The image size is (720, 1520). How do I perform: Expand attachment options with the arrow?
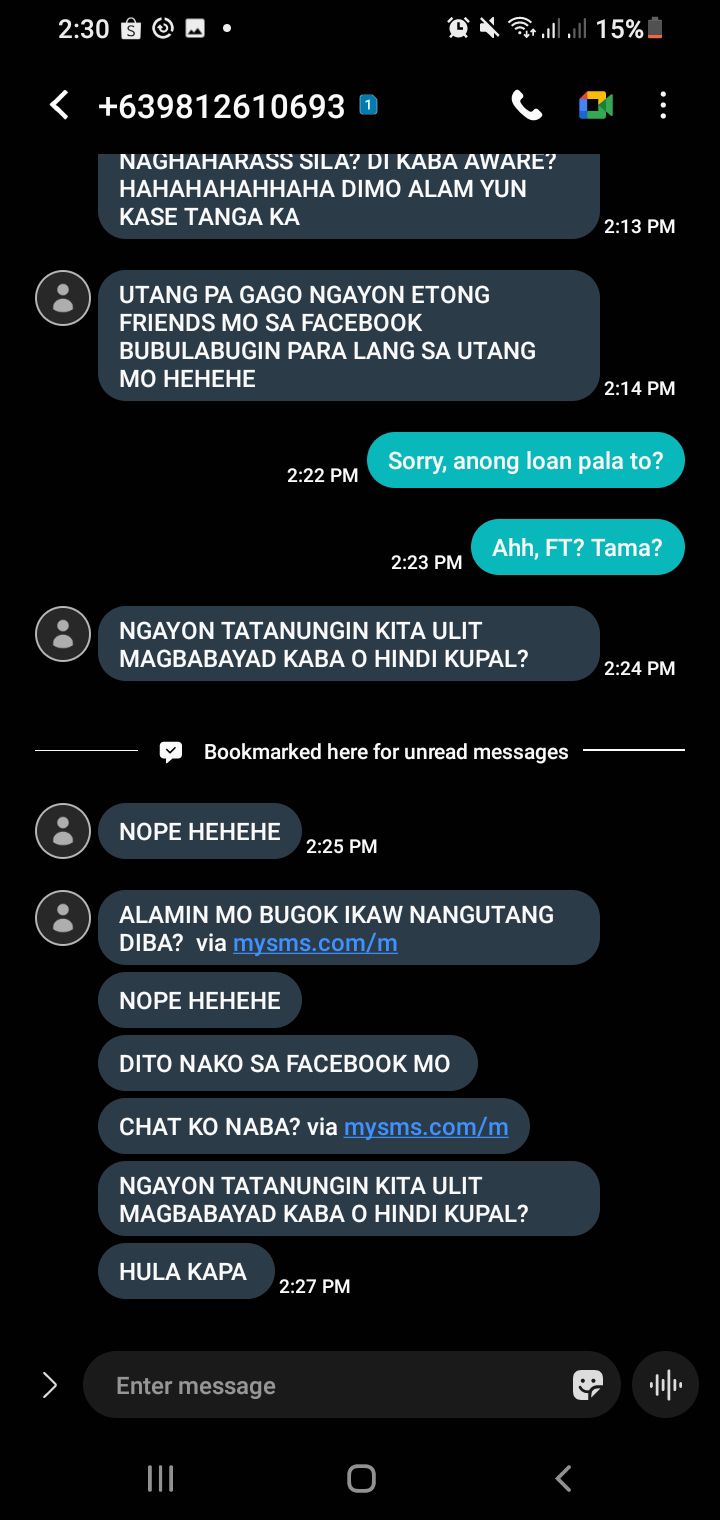point(49,1386)
